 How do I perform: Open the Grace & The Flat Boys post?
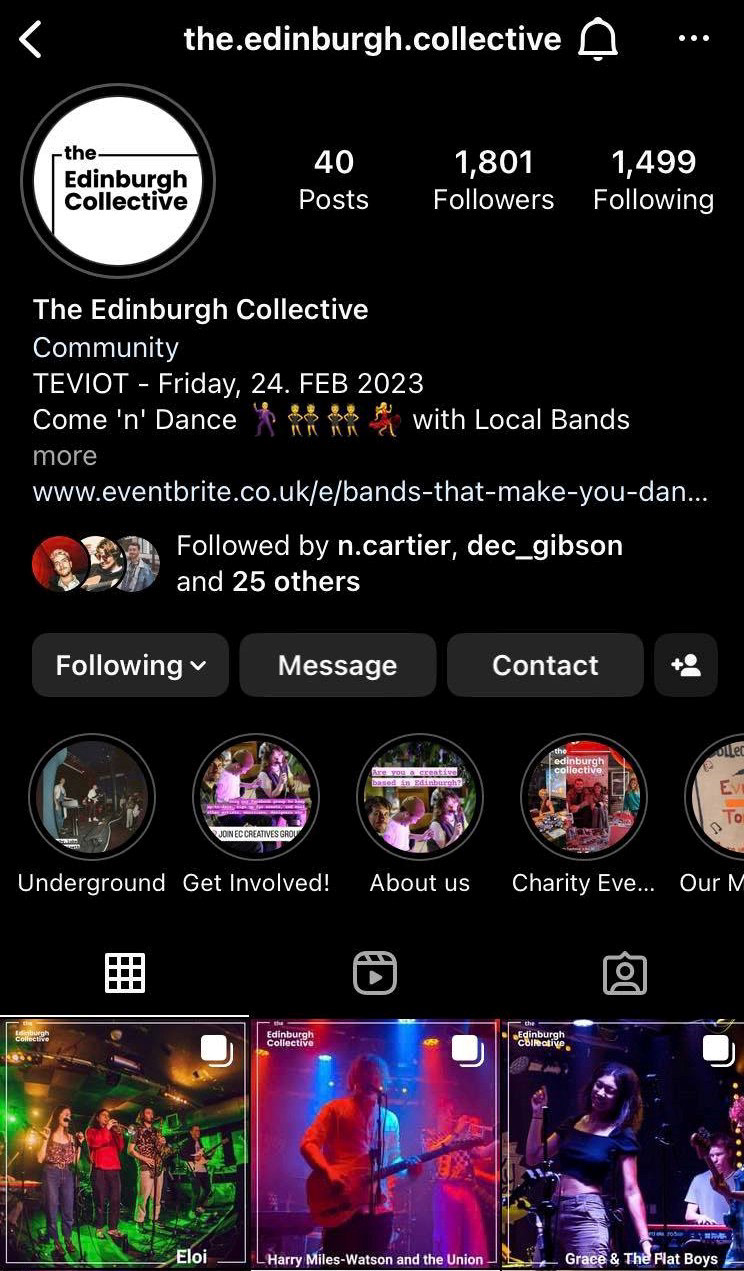[x=623, y=1145]
